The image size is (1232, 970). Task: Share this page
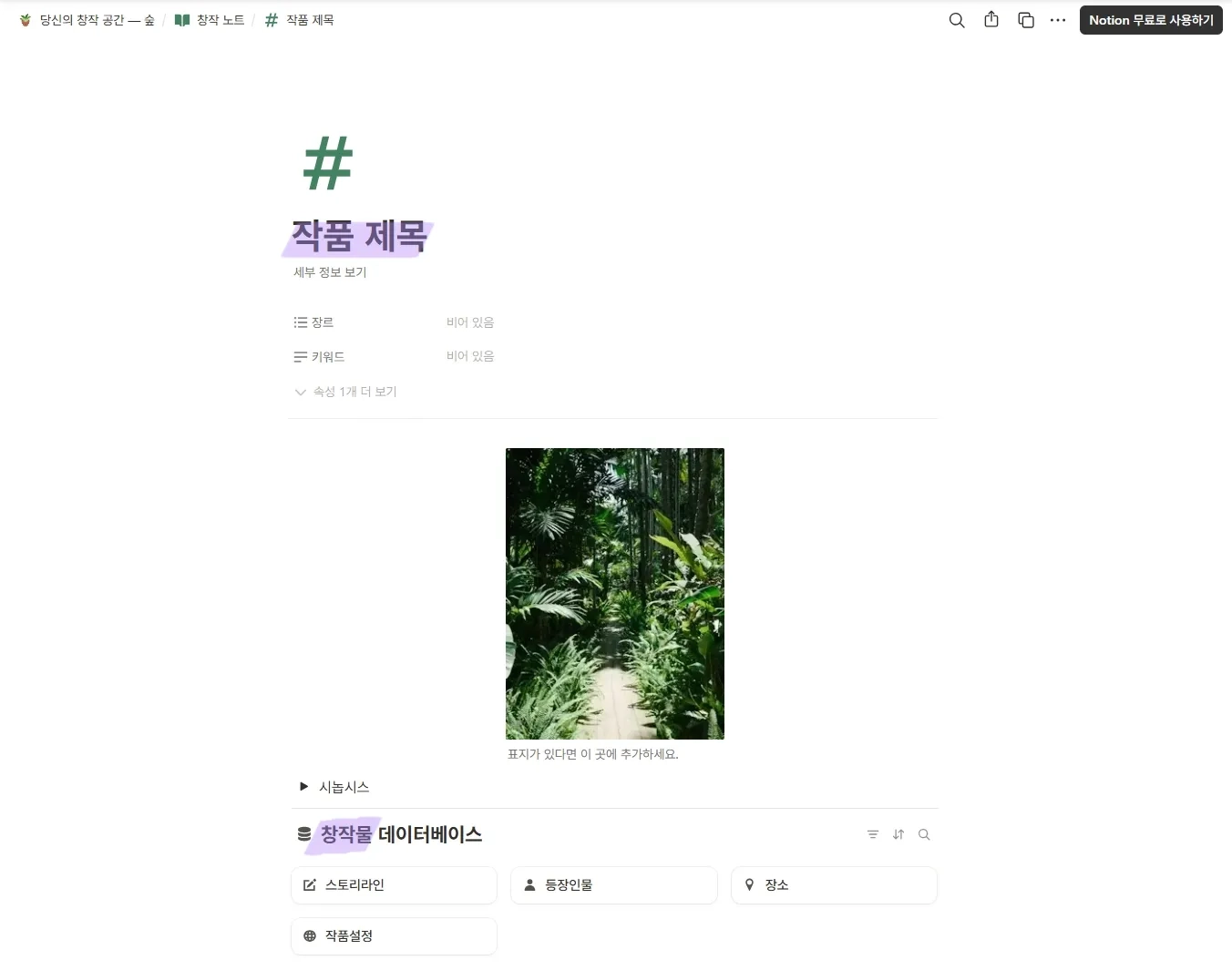(991, 20)
